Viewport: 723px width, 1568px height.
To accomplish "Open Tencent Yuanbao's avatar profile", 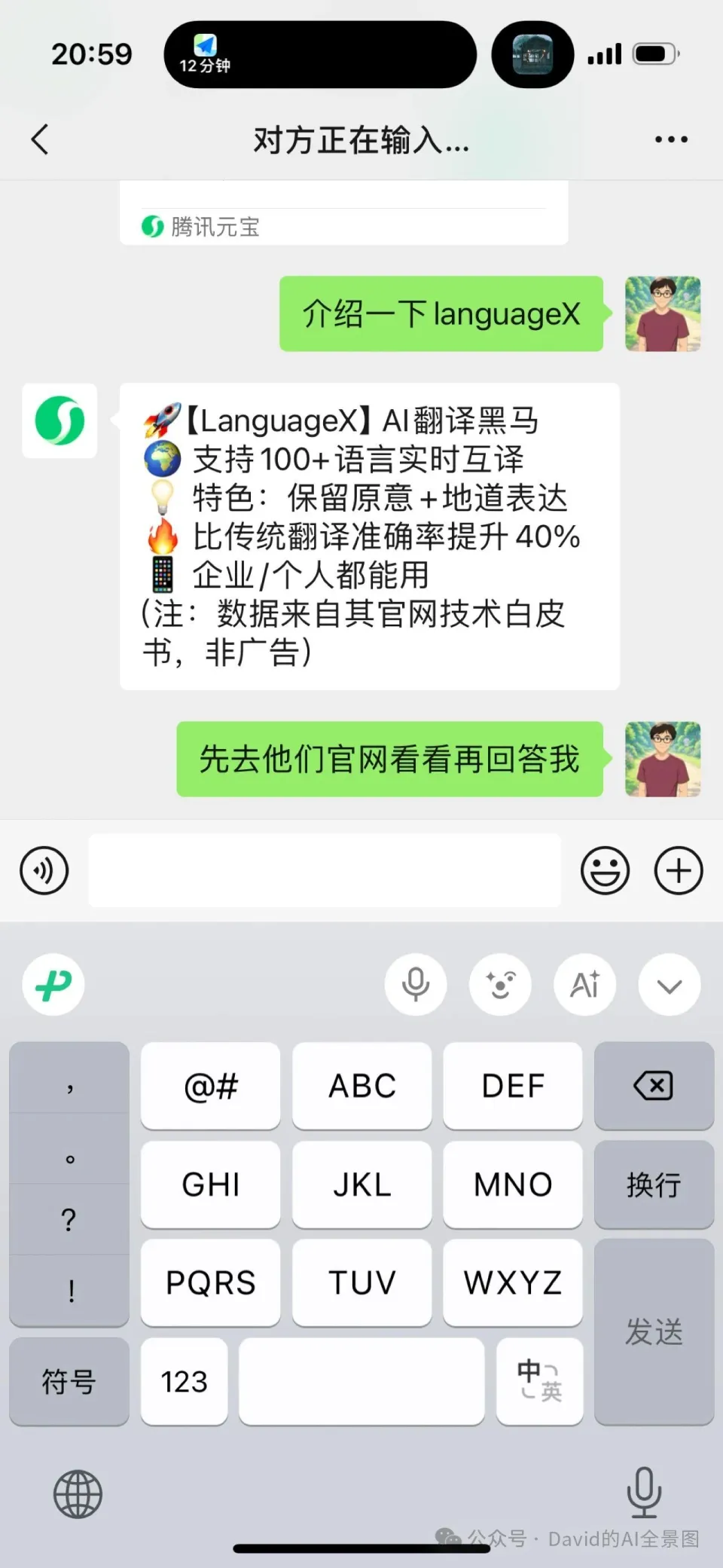I will (x=59, y=420).
